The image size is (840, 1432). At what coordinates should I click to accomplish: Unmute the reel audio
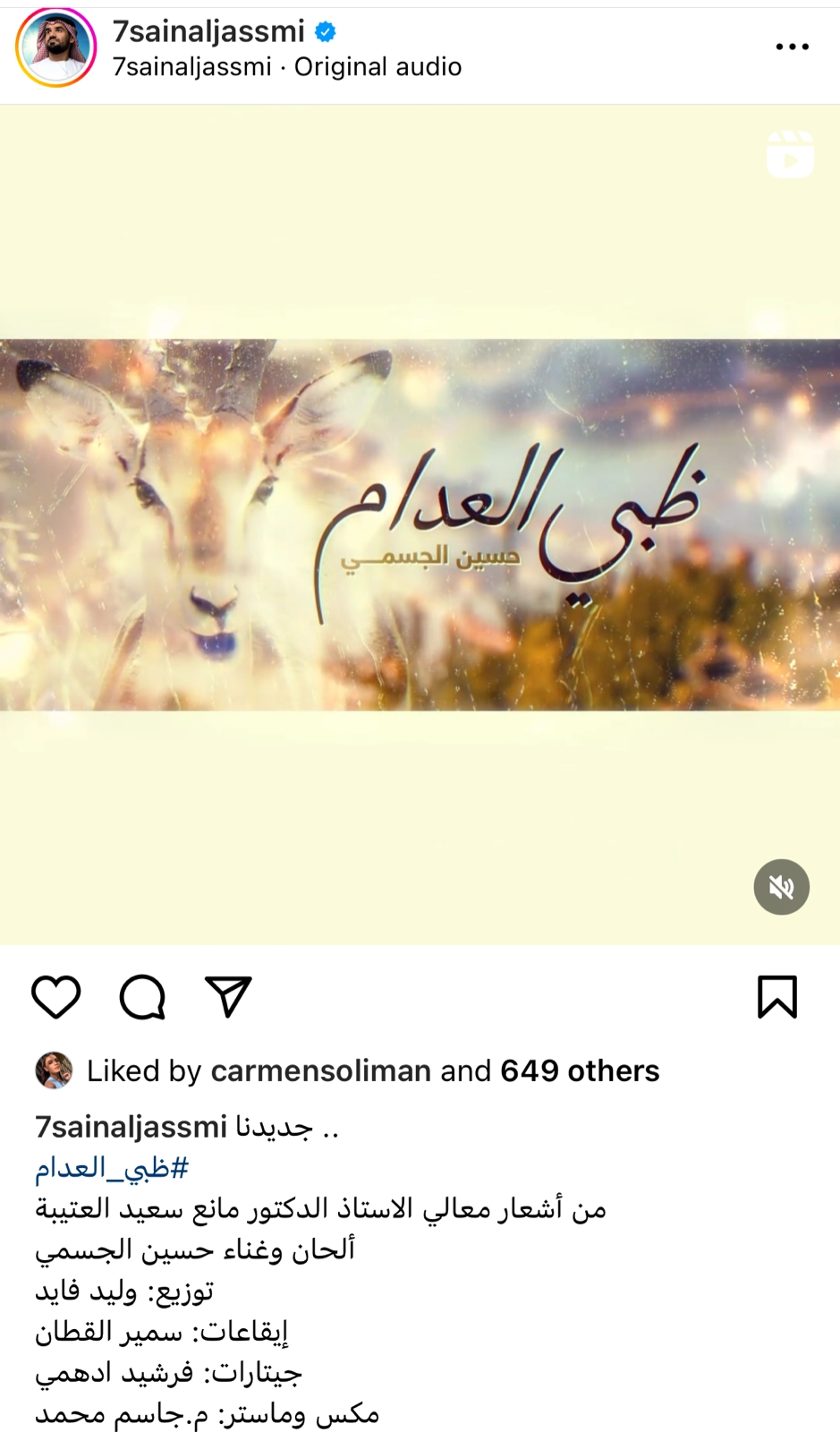(x=781, y=887)
